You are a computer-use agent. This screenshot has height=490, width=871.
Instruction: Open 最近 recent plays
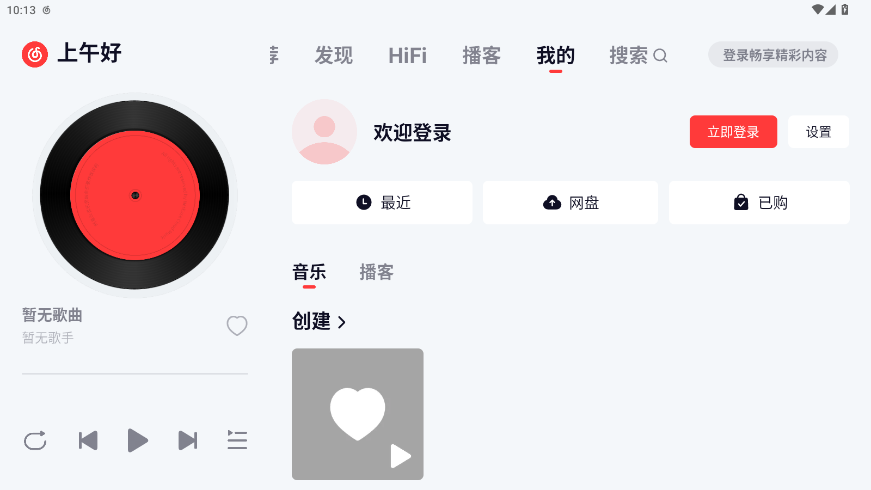coord(382,202)
